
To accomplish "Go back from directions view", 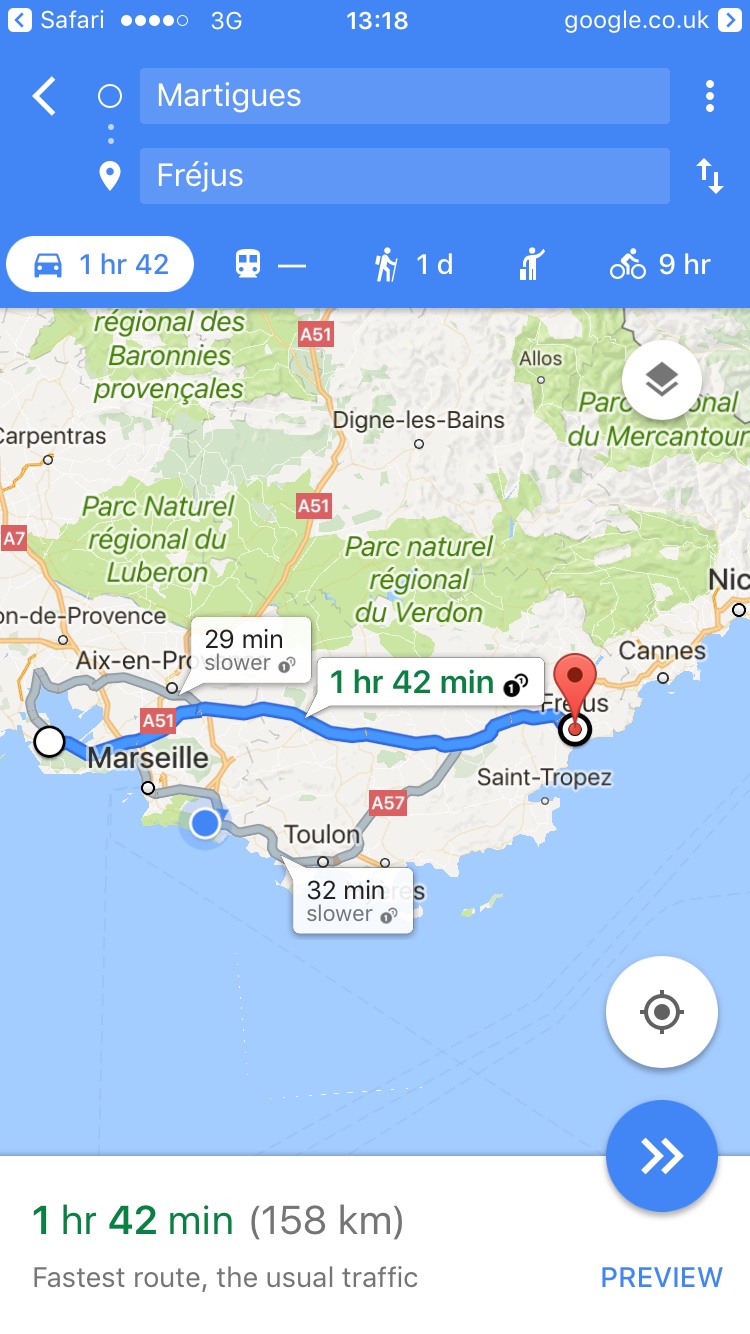I will (44, 97).
